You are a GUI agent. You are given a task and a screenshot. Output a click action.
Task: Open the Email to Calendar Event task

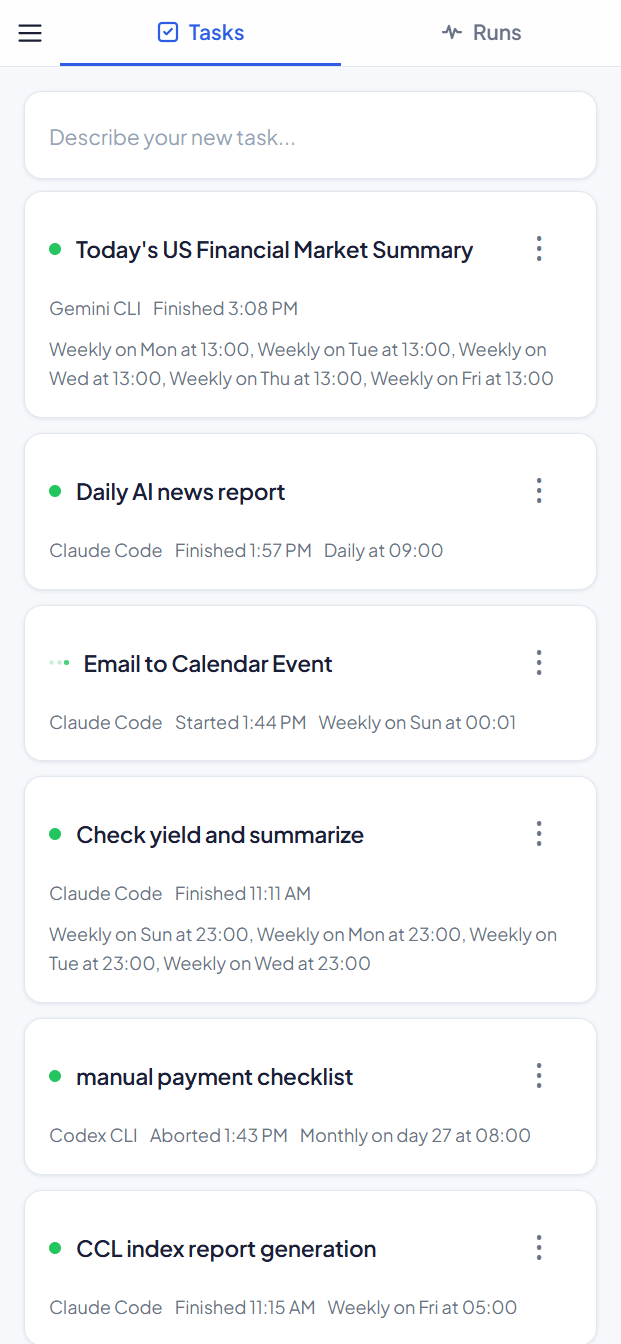pos(208,664)
